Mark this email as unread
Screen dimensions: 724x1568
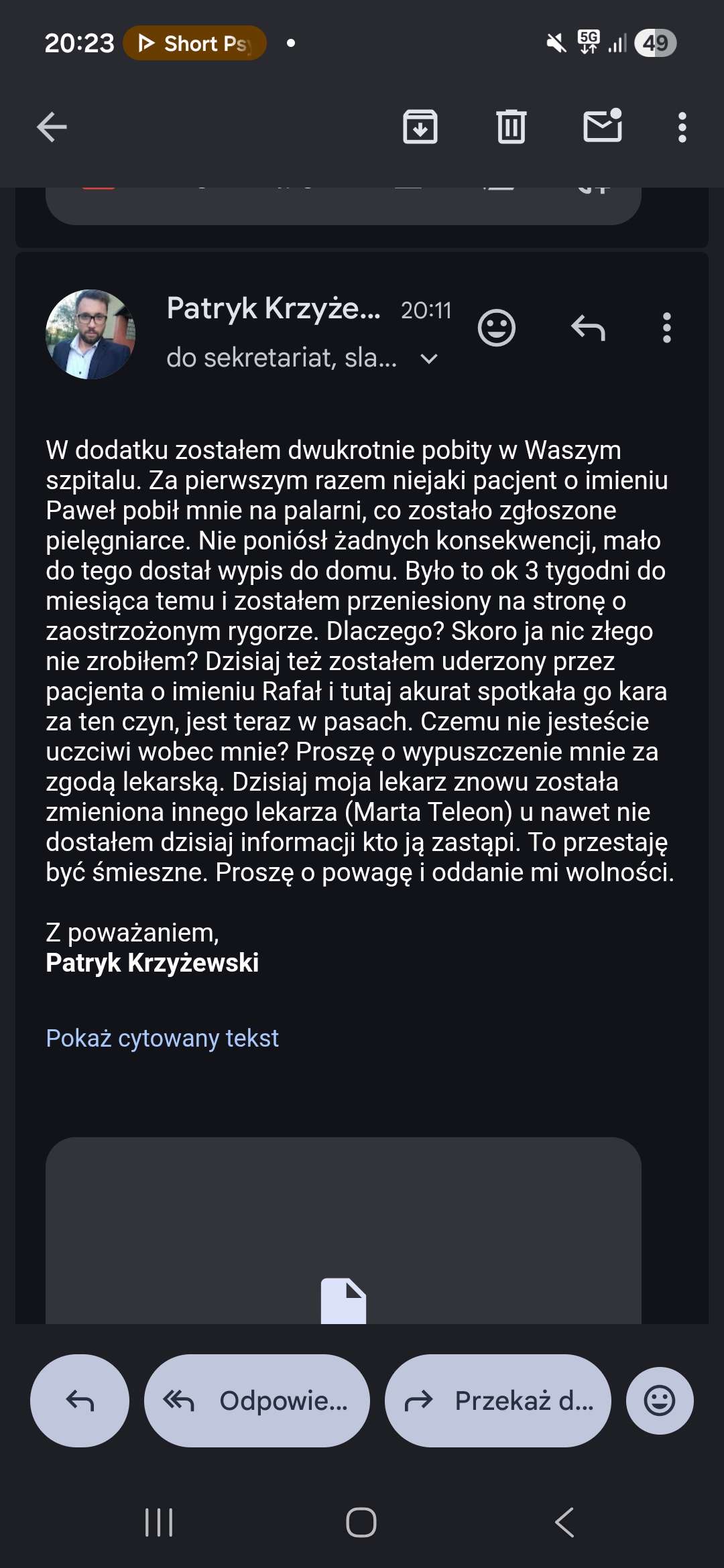pos(603,126)
